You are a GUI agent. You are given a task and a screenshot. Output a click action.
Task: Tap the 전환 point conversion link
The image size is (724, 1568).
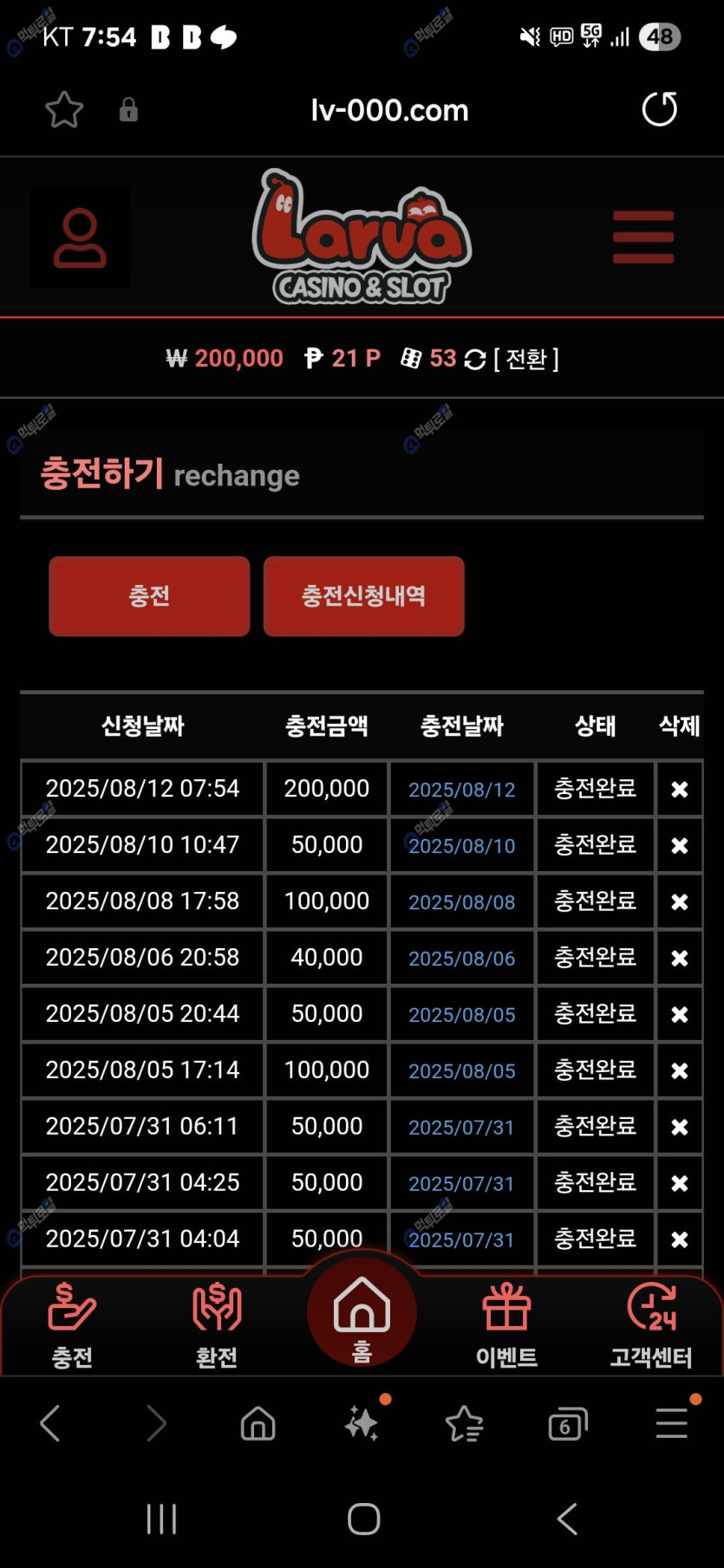[x=525, y=359]
